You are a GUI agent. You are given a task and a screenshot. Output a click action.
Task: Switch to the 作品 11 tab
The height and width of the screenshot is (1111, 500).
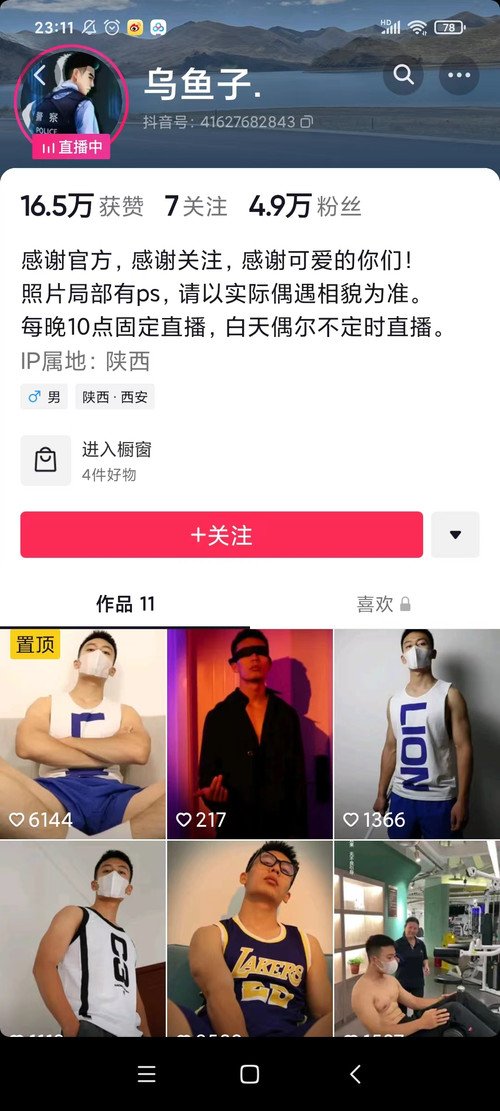tap(125, 604)
